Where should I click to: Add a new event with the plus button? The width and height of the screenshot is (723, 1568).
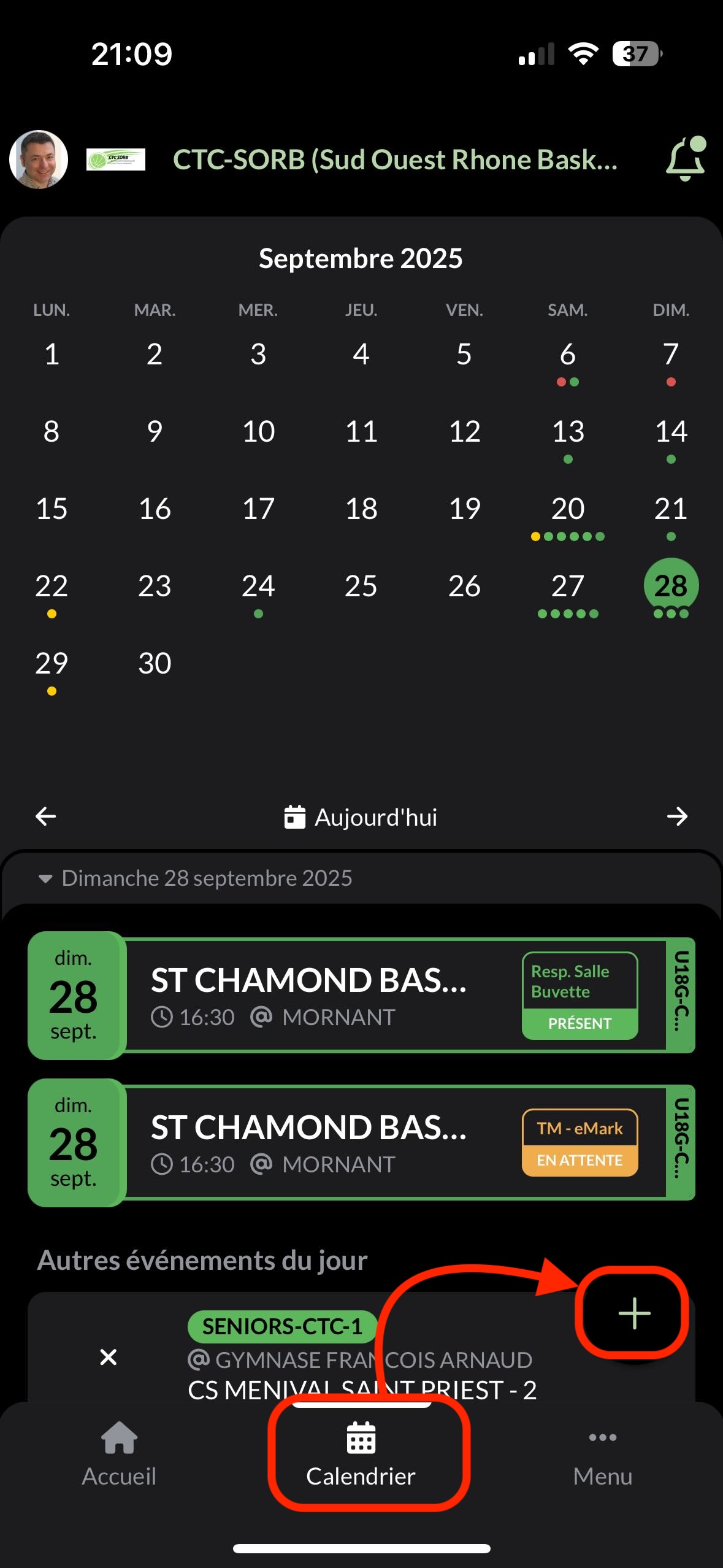(633, 1313)
